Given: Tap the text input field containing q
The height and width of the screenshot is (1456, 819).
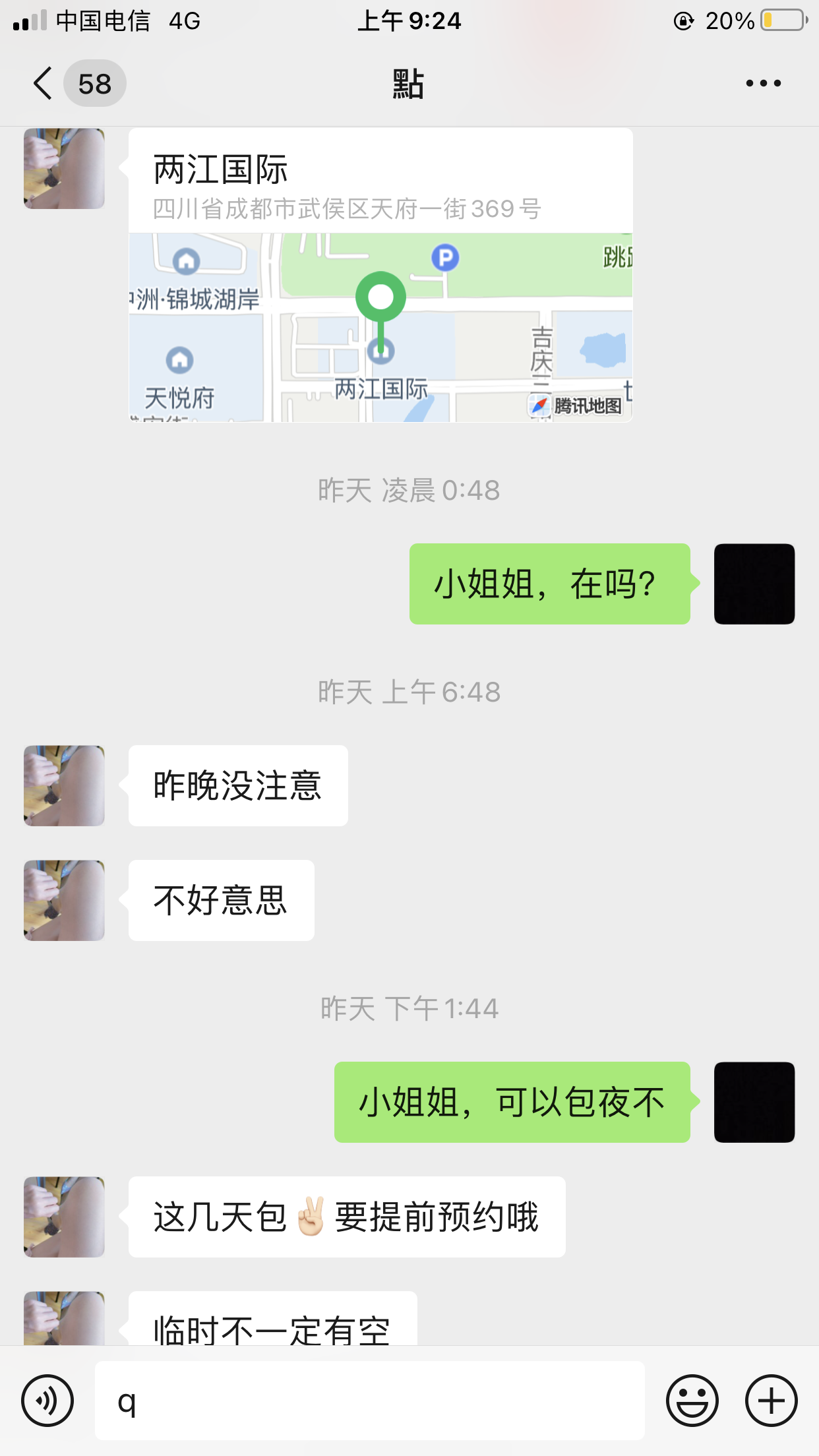Looking at the screenshot, I should coord(369,1399).
